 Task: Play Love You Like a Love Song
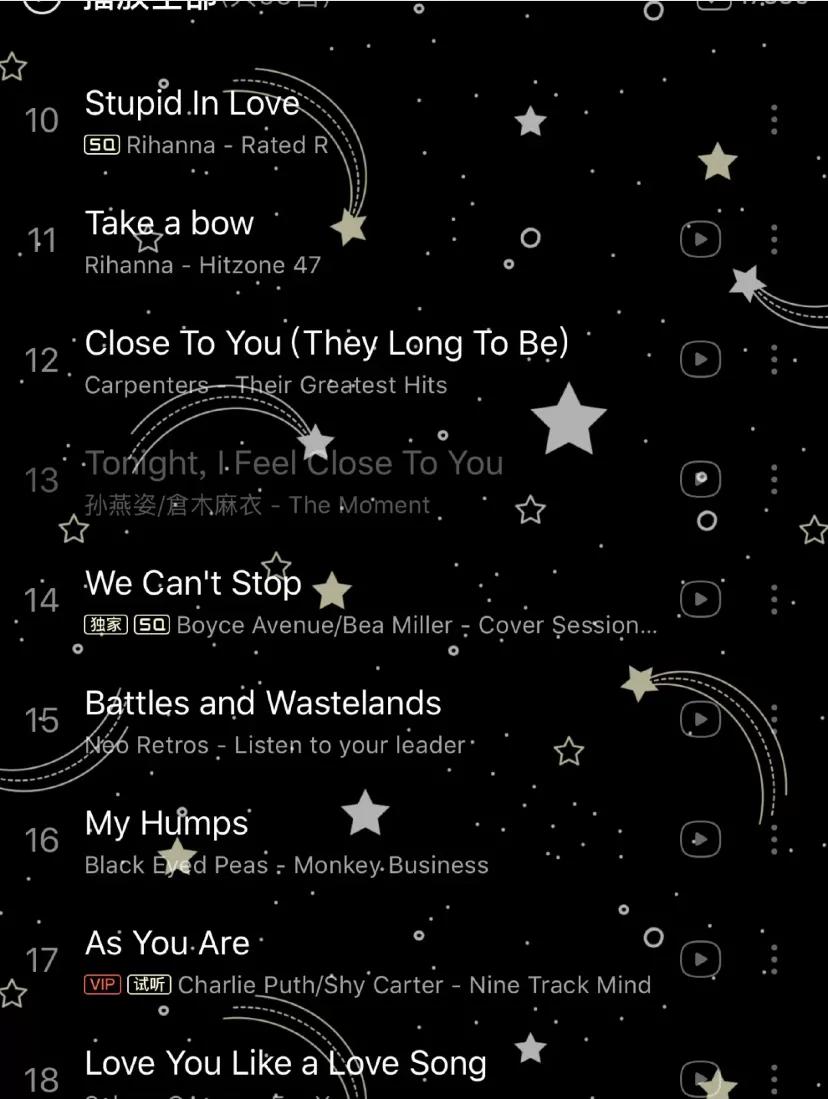(285, 1064)
